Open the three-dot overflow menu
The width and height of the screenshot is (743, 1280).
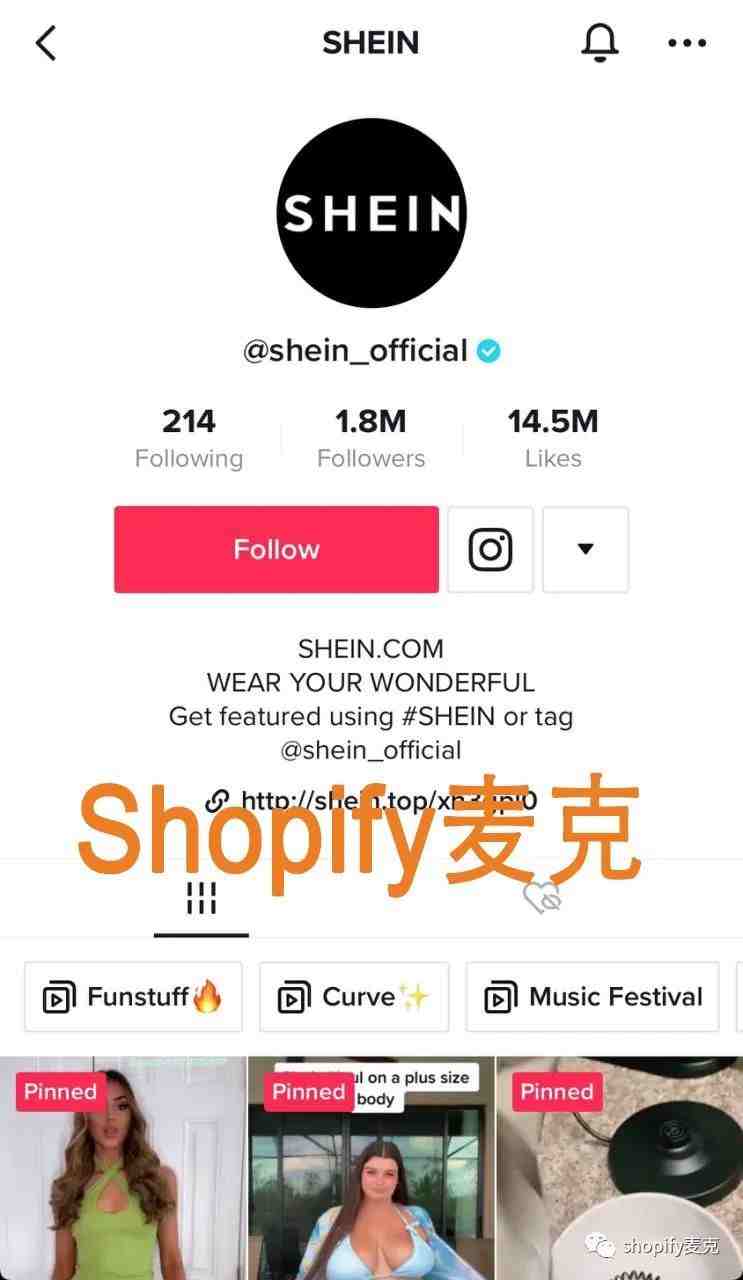coord(687,43)
